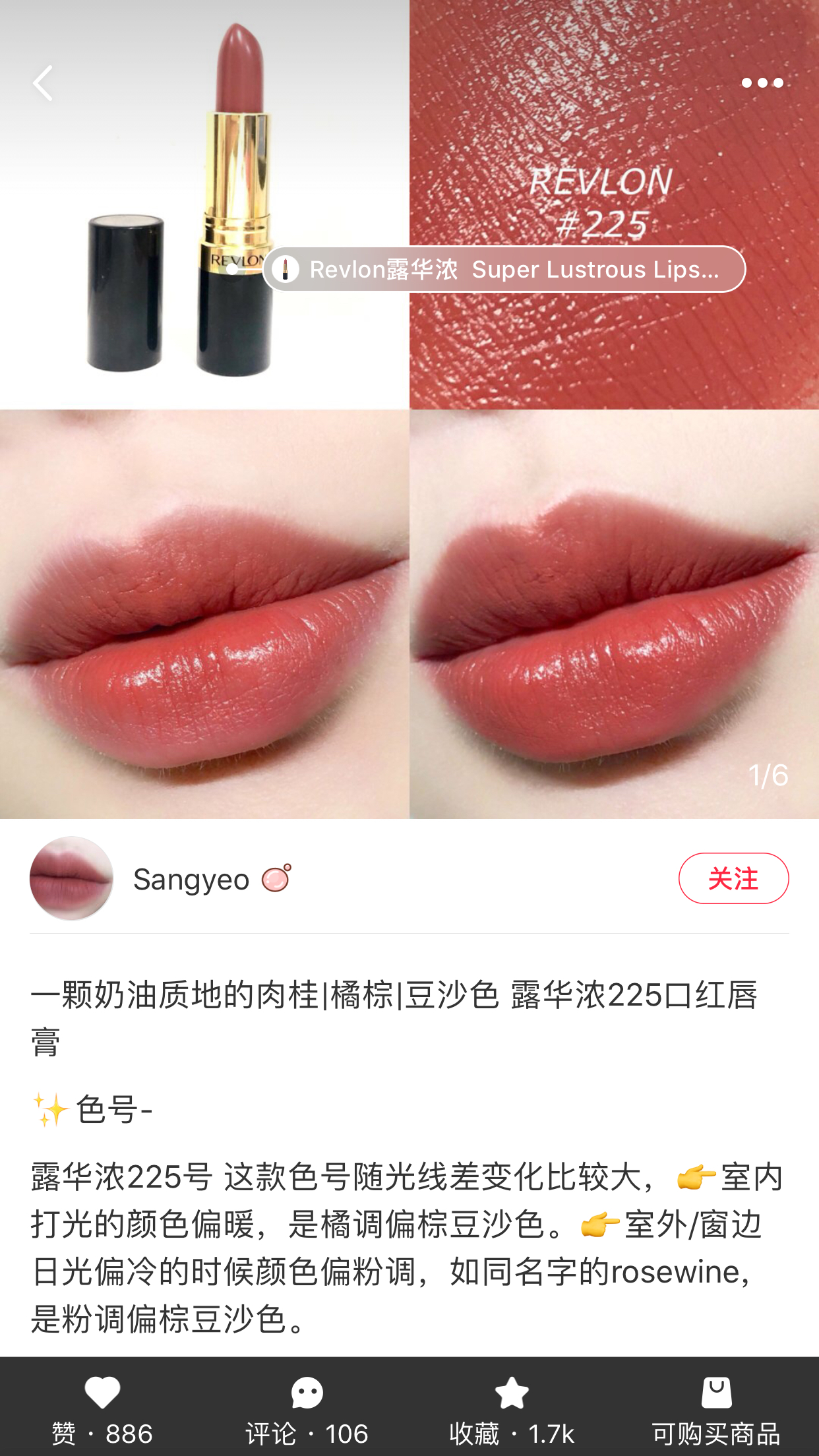
Task: Tap the back arrow to leave the post
Action: [x=44, y=82]
